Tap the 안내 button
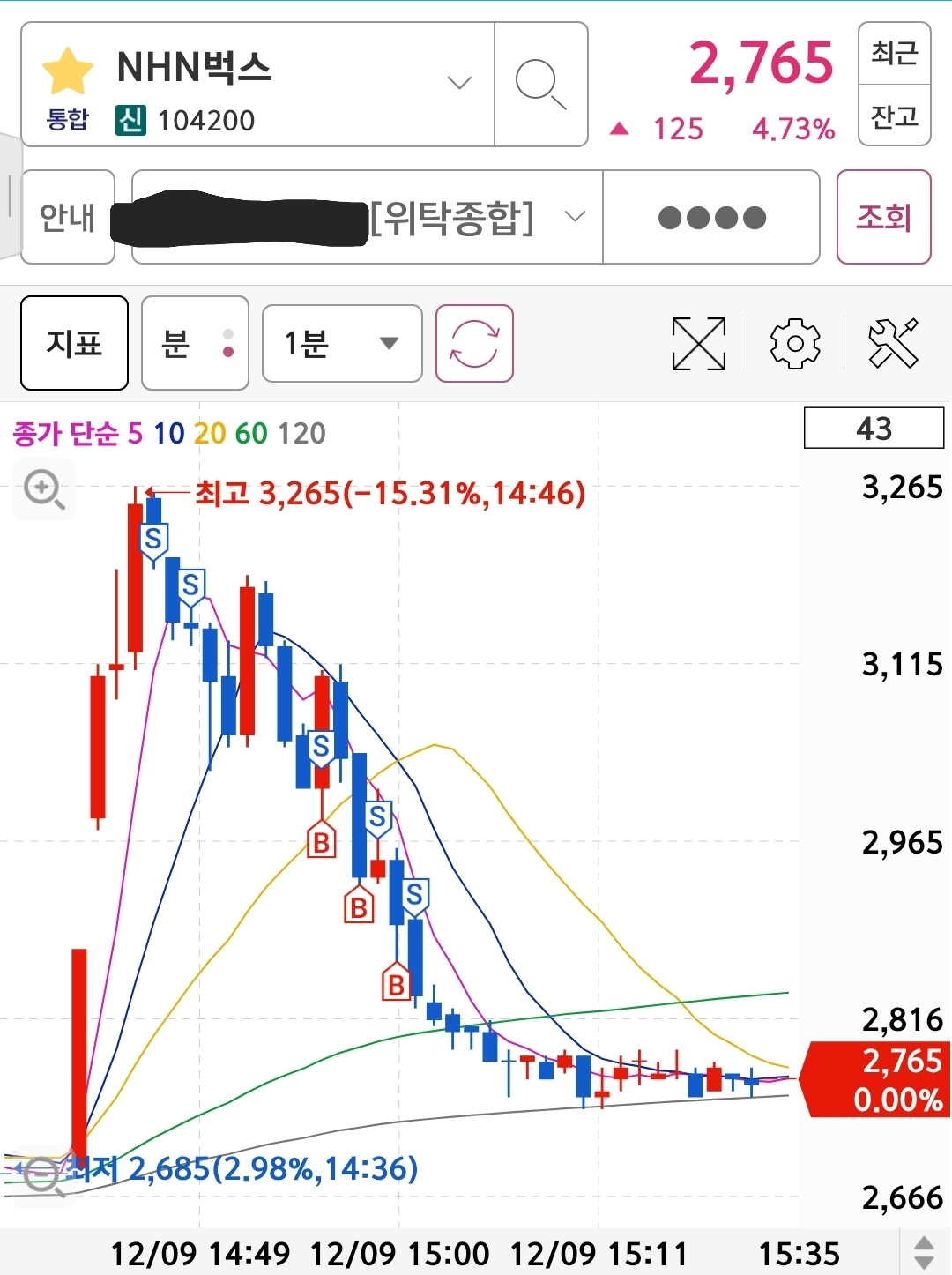The image size is (952, 1275). click(x=68, y=217)
